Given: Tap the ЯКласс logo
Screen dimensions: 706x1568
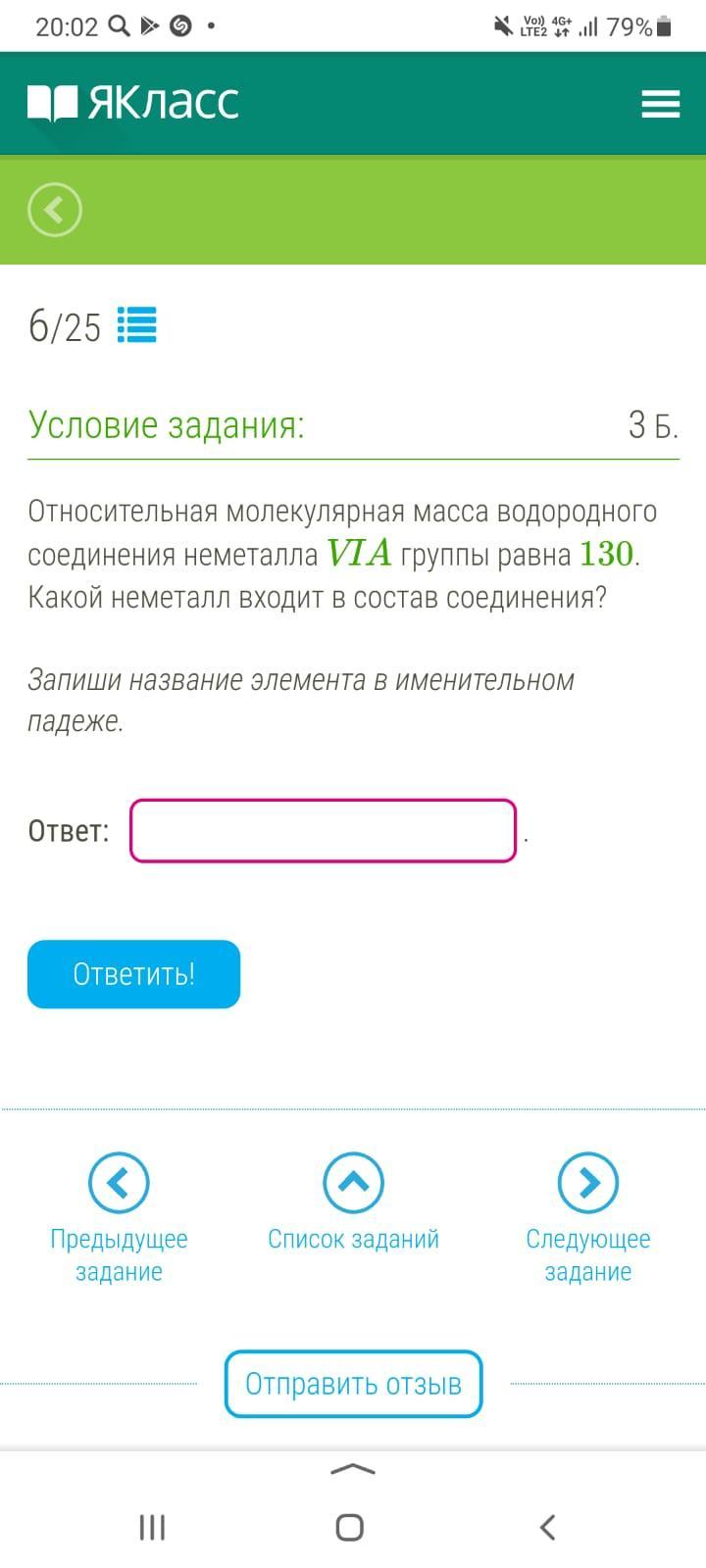Looking at the screenshot, I should tap(133, 103).
